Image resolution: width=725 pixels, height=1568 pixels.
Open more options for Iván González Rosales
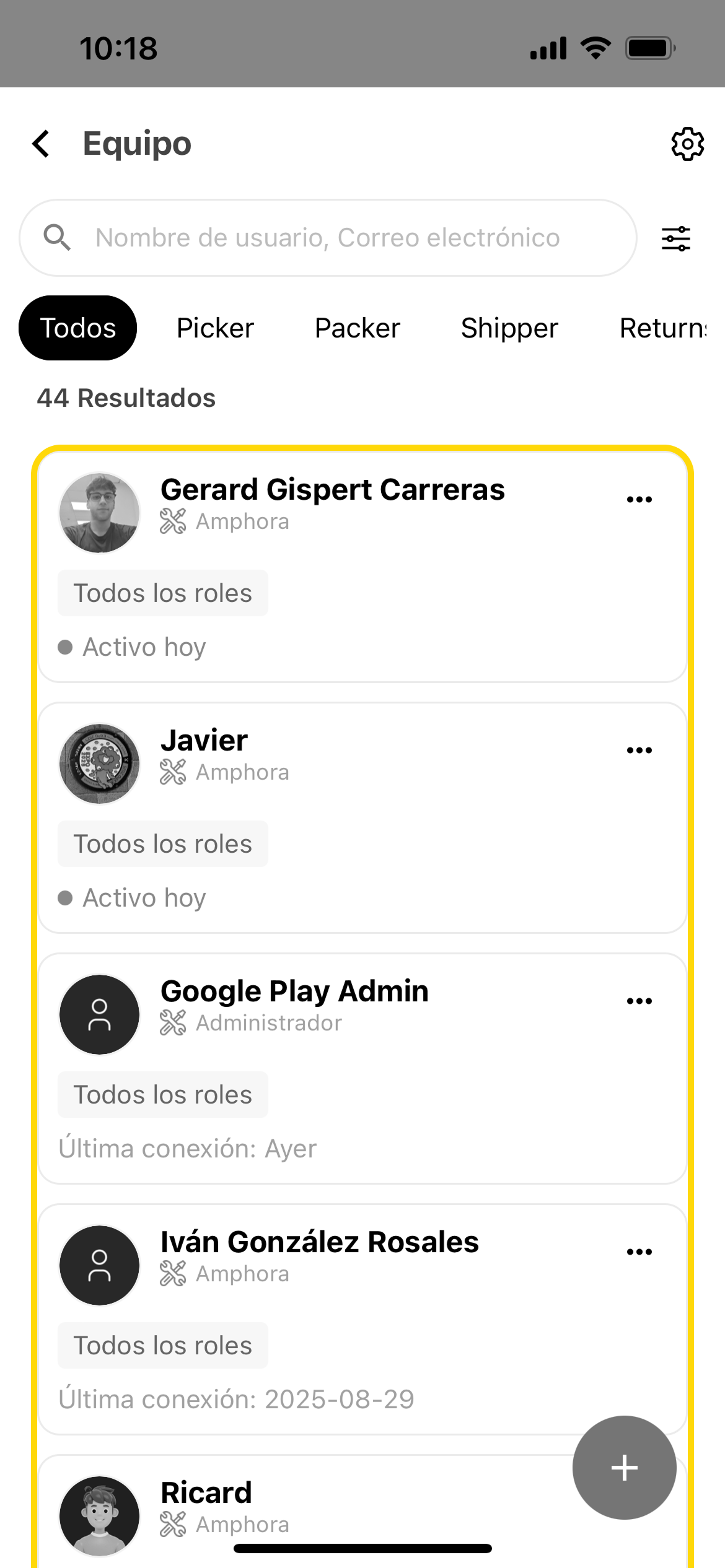pyautogui.click(x=639, y=1252)
